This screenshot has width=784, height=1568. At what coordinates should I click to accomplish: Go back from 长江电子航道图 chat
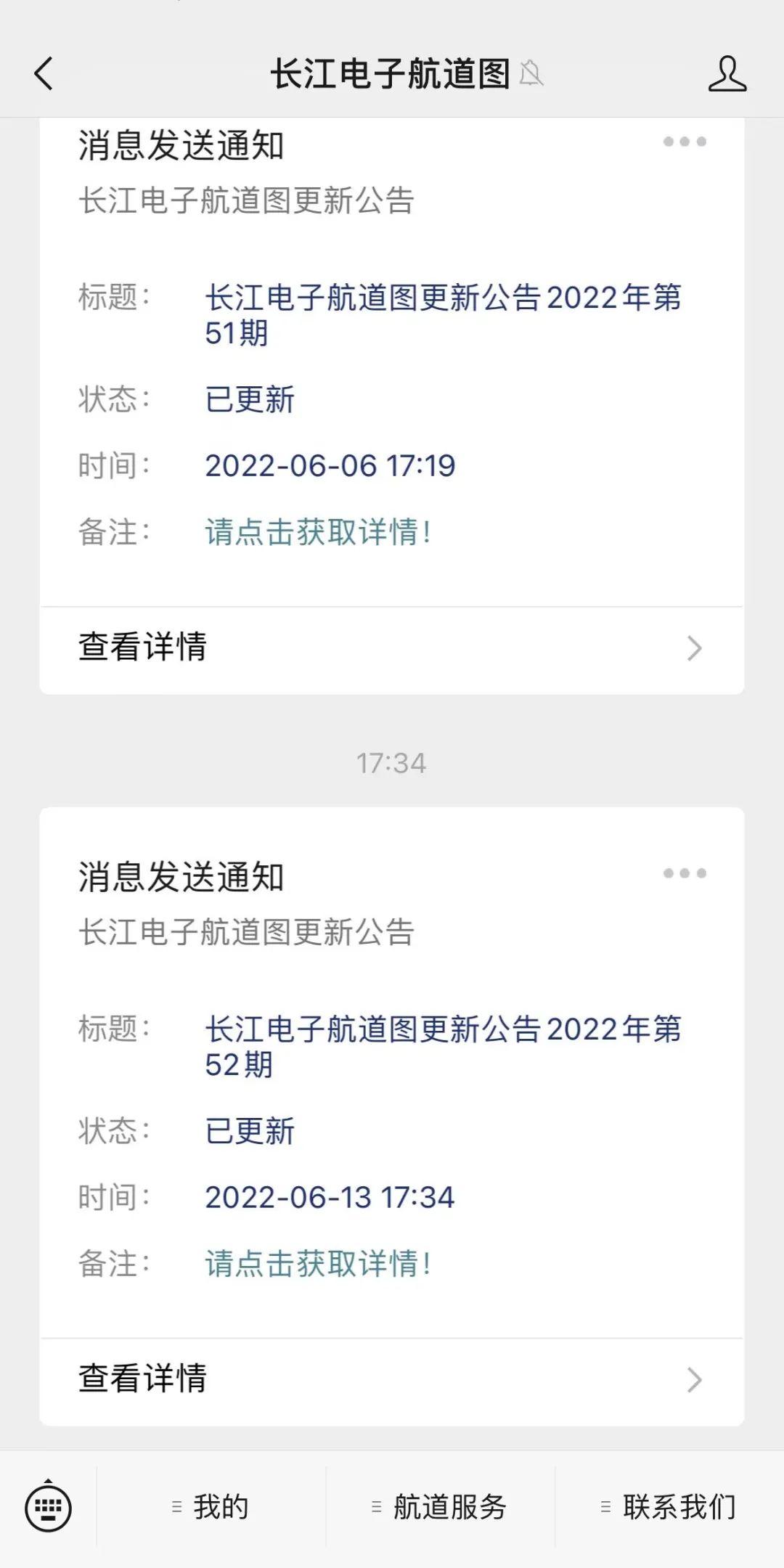point(44,74)
